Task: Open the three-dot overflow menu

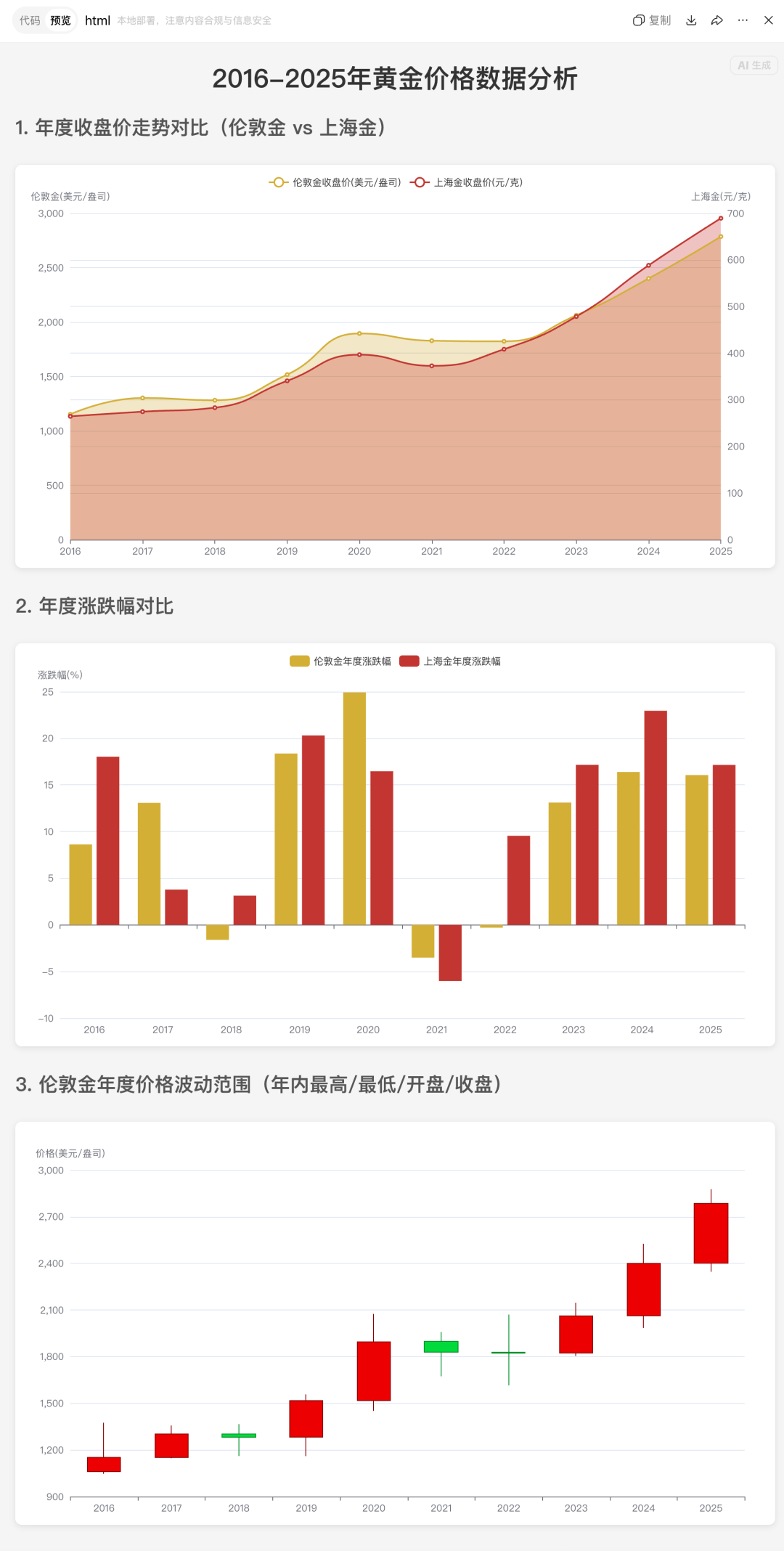Action: [x=743, y=20]
